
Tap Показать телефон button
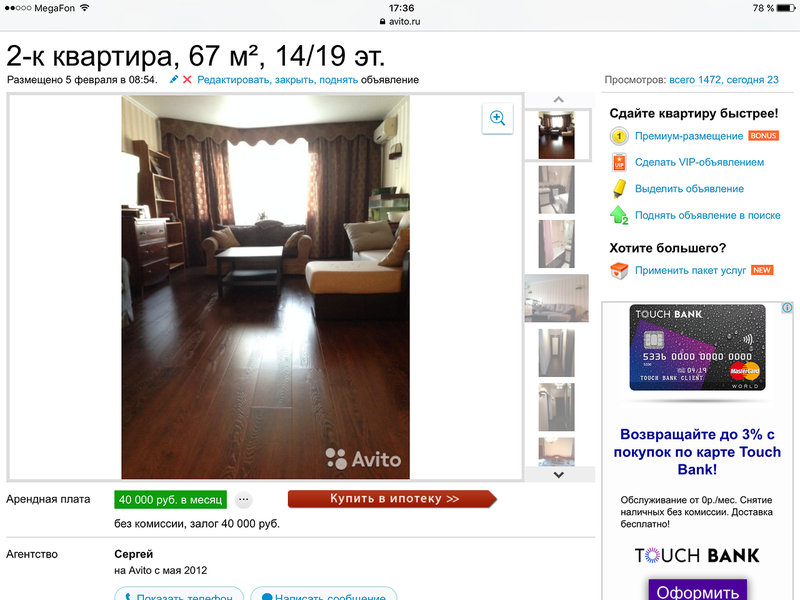pyautogui.click(x=180, y=595)
